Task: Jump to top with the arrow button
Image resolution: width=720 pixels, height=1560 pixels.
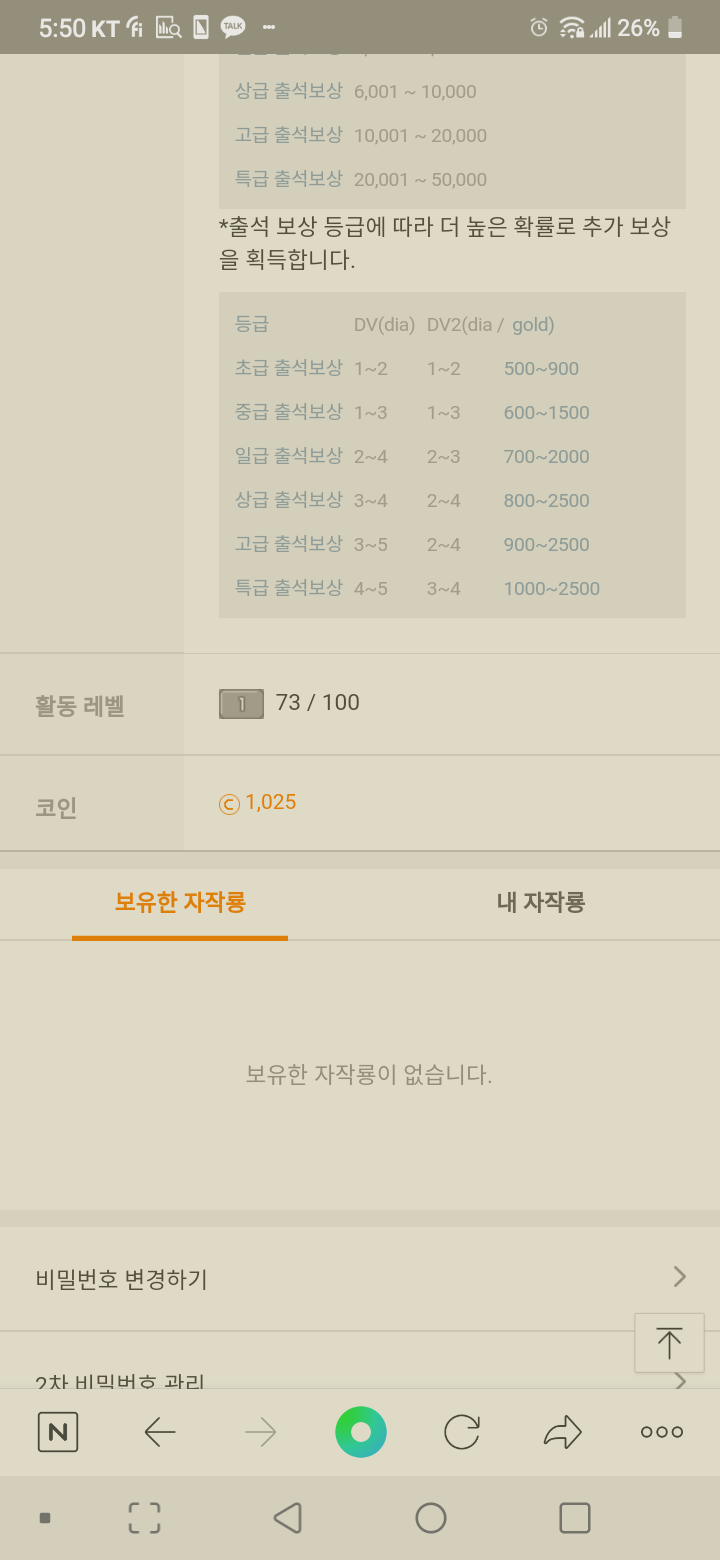Action: (669, 1343)
